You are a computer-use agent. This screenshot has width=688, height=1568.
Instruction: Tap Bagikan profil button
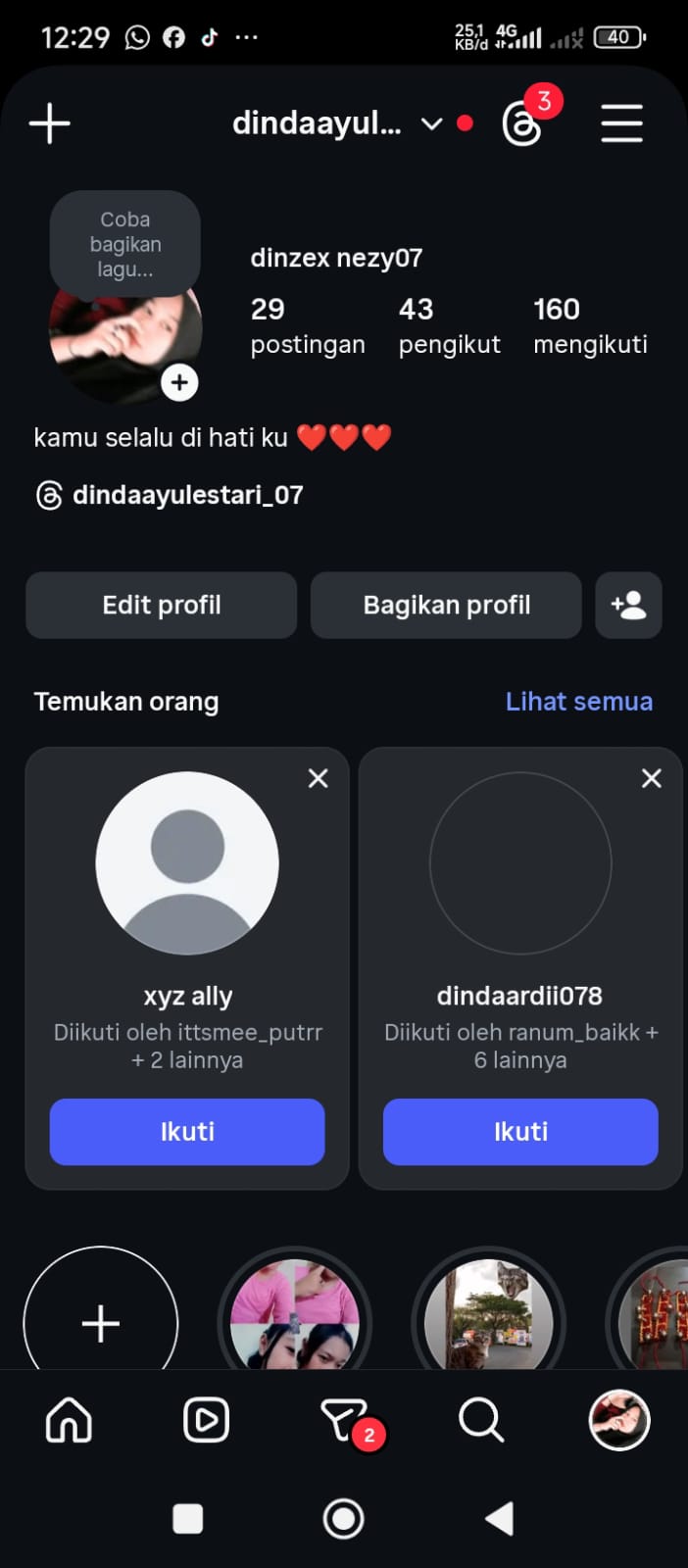click(446, 606)
